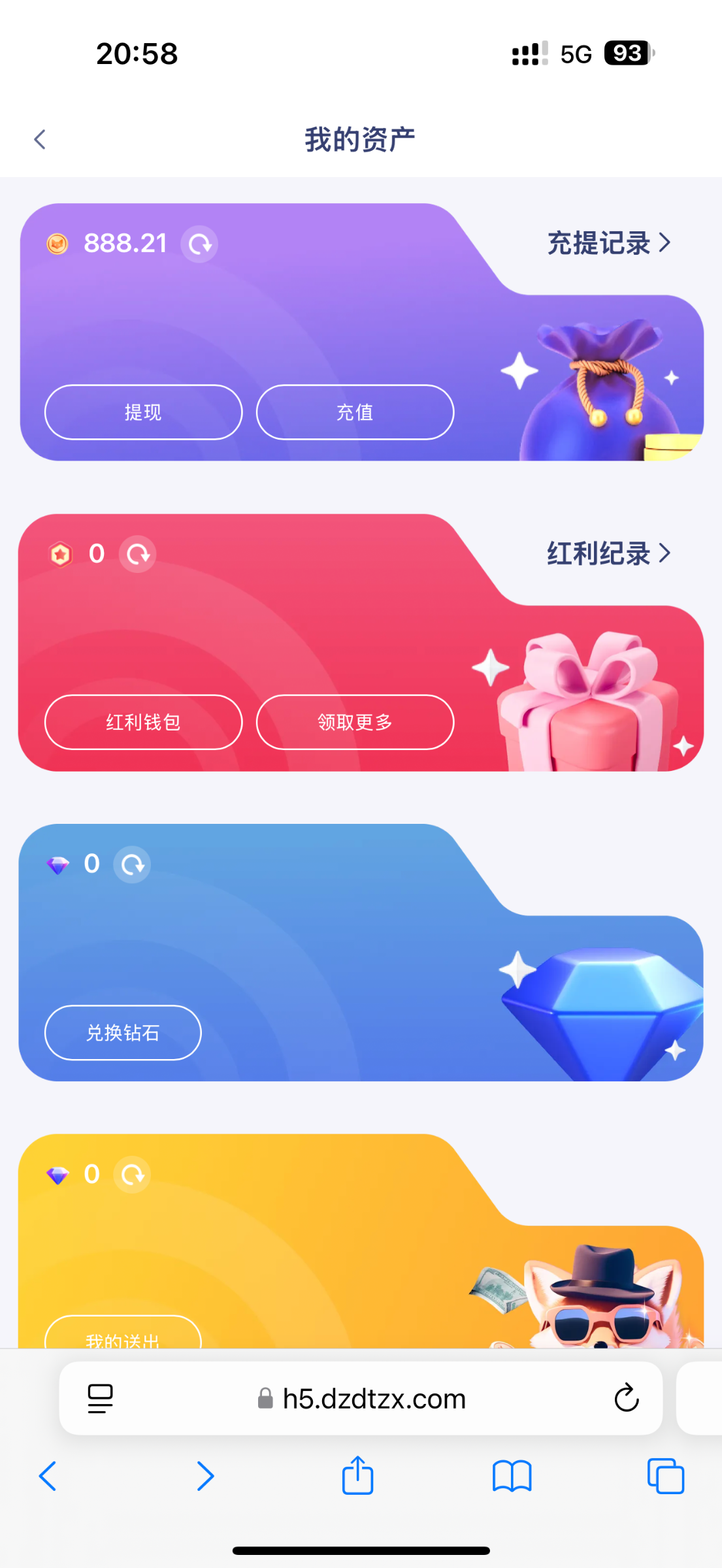This screenshot has width=722, height=1568.
Task: Refresh the diamond balance on blue card
Action: [132, 865]
